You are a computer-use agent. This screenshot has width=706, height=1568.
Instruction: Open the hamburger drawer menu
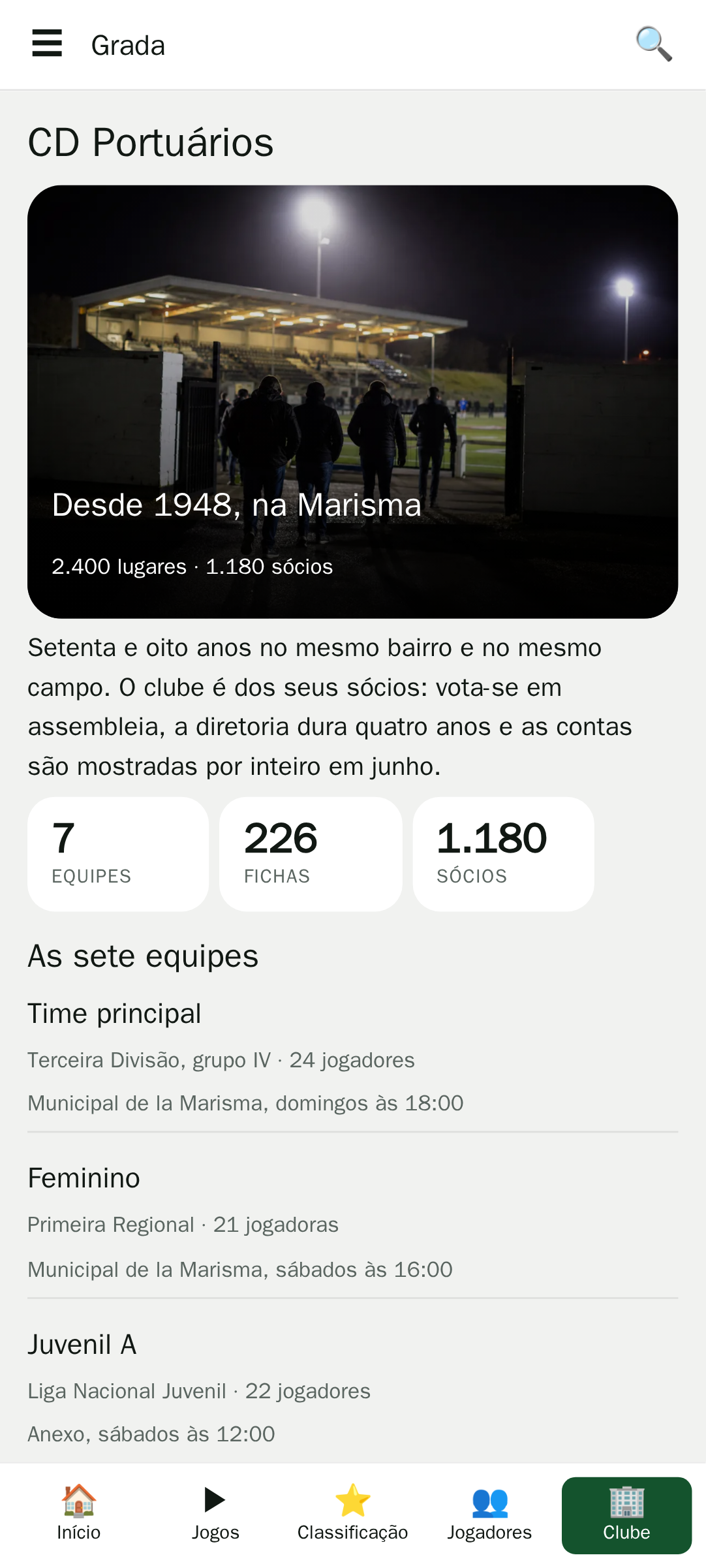point(47,44)
